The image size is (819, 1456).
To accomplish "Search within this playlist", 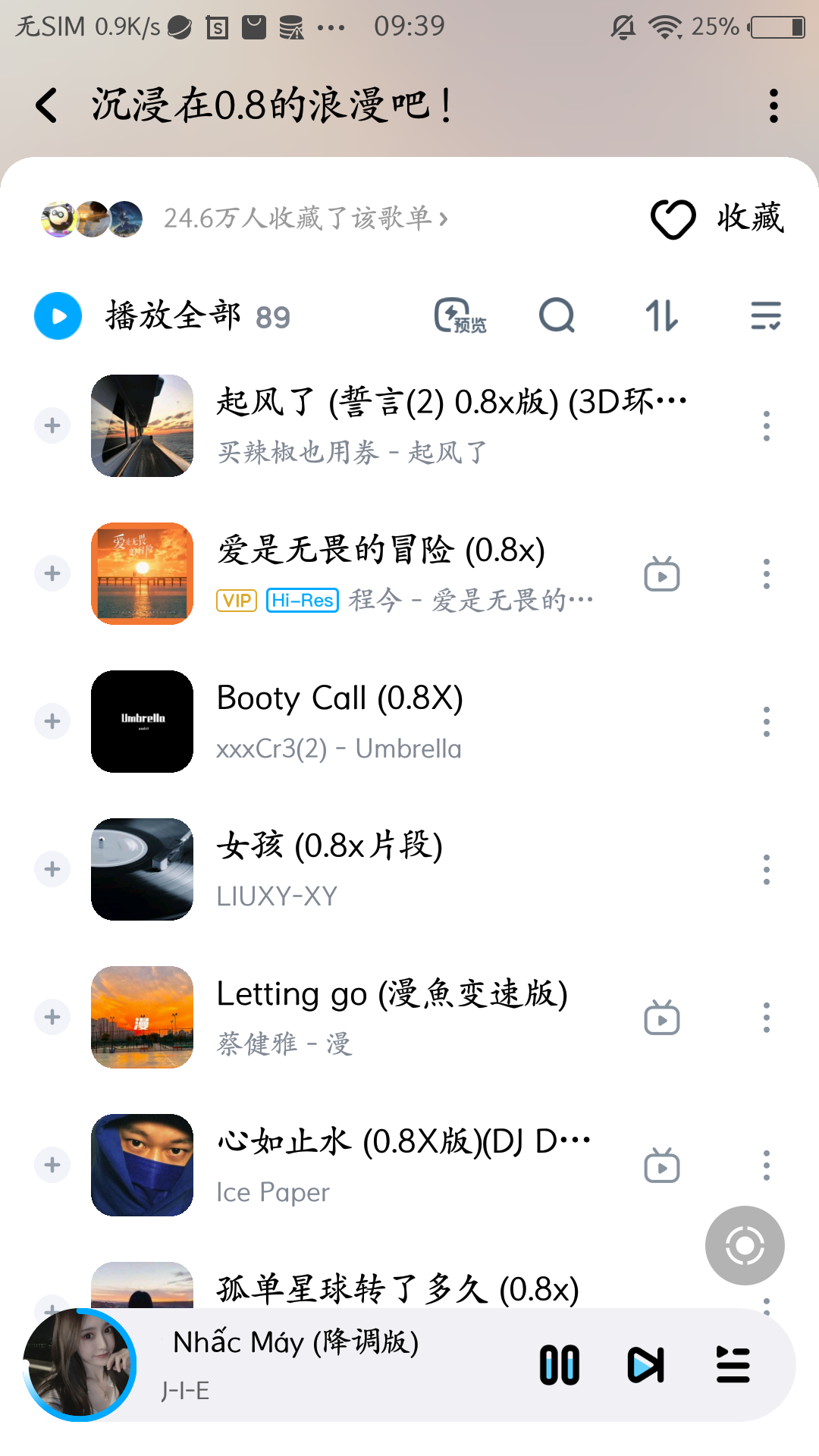I will click(x=557, y=315).
